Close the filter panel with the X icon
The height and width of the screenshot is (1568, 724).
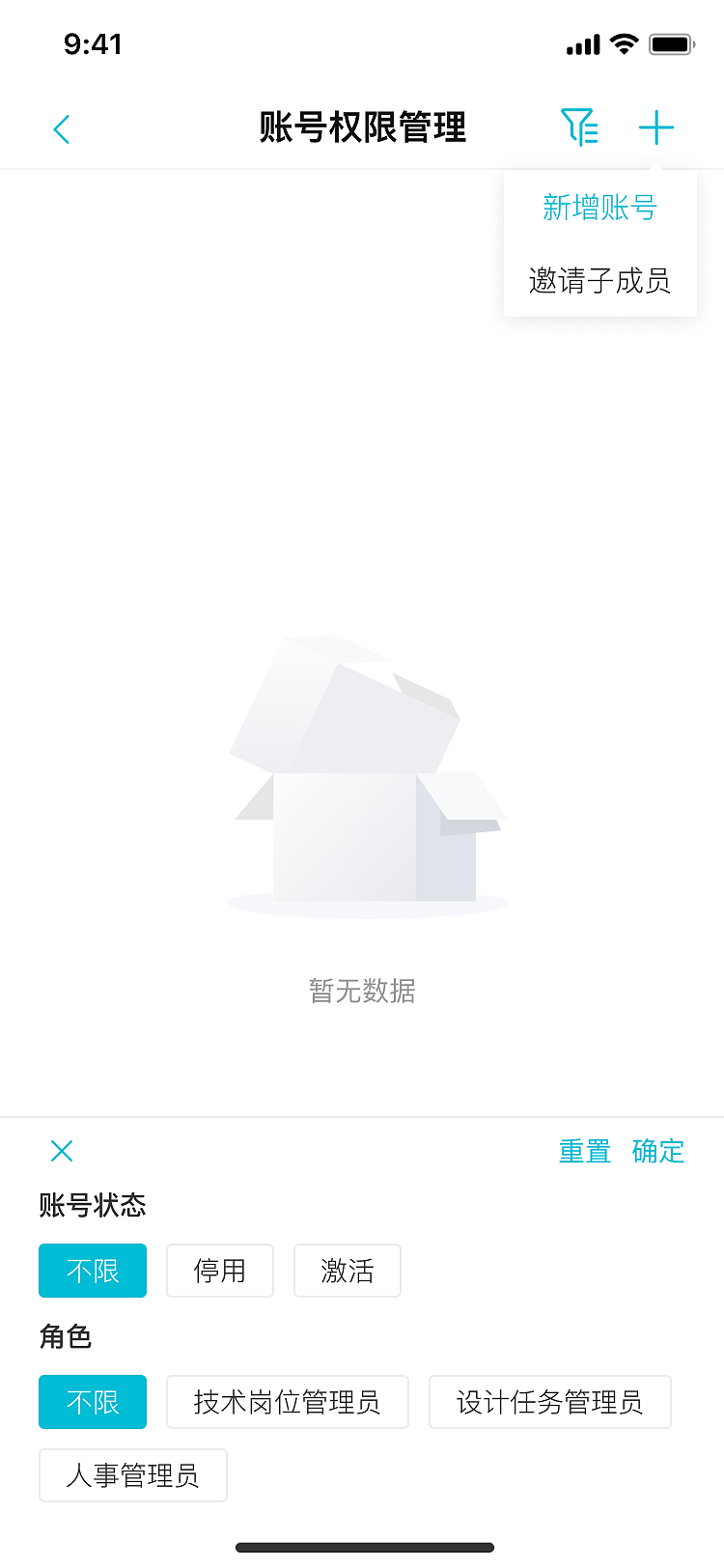pyautogui.click(x=62, y=1151)
